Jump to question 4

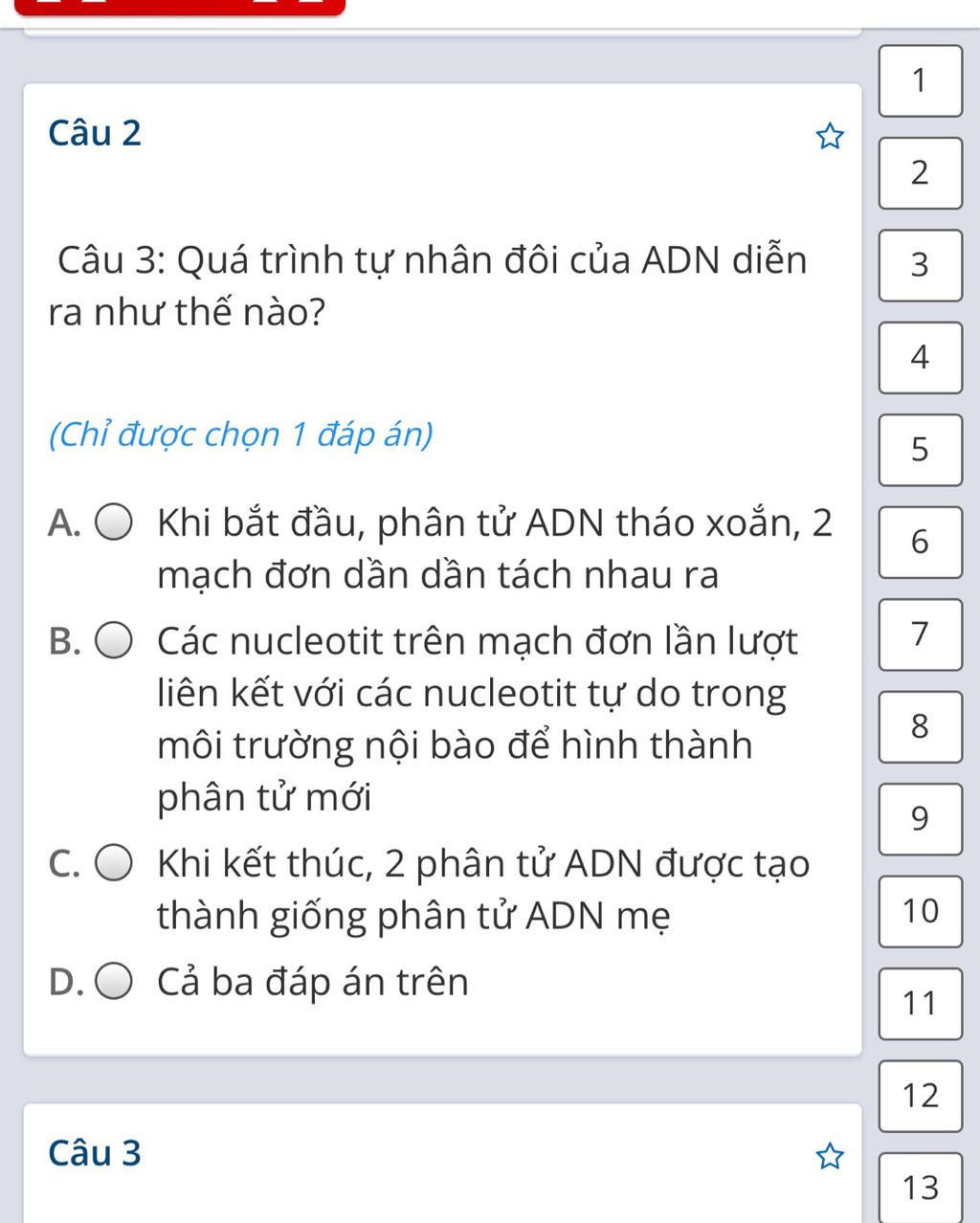click(x=920, y=358)
